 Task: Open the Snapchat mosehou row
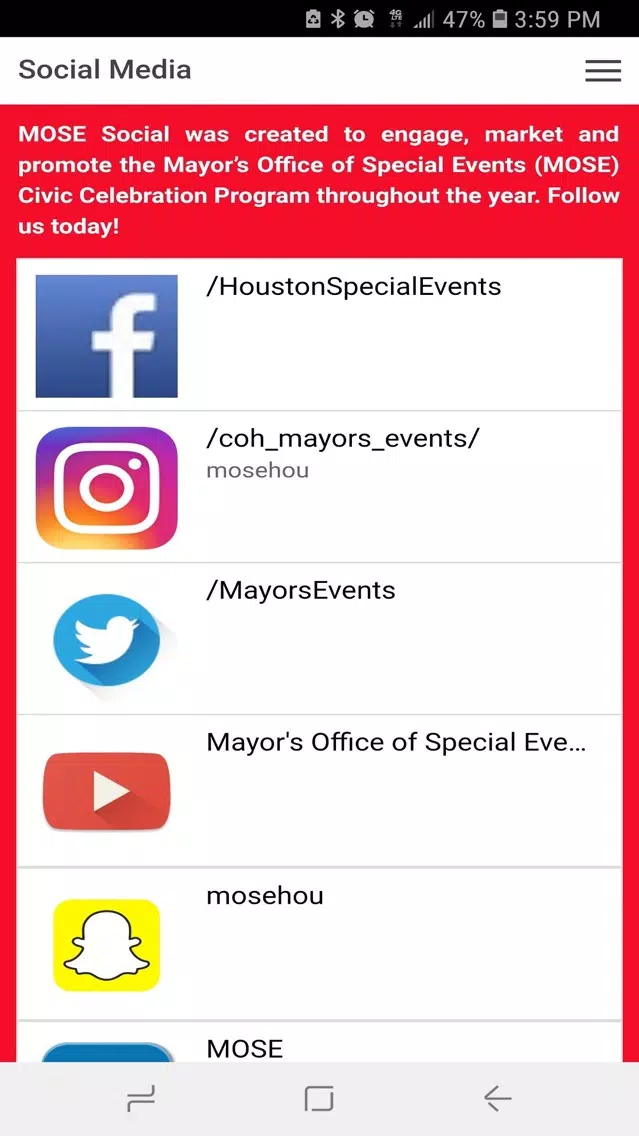(x=320, y=944)
